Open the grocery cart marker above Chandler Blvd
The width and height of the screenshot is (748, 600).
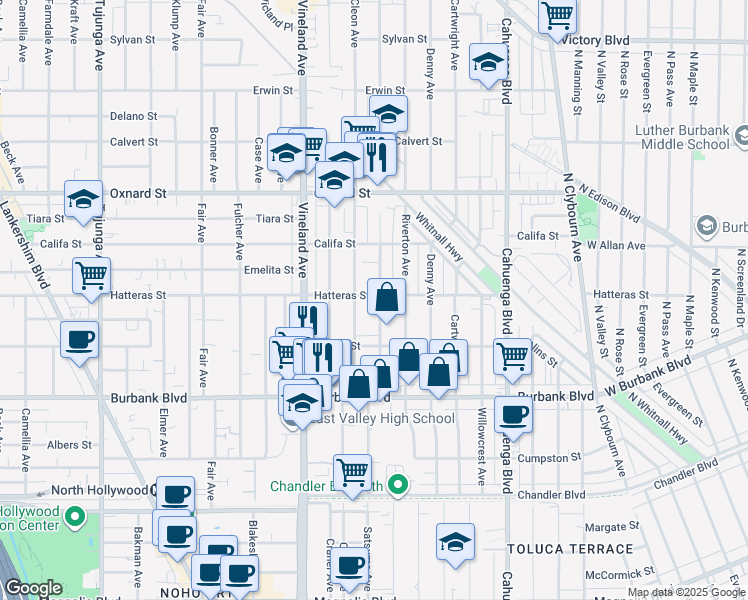tap(352, 472)
